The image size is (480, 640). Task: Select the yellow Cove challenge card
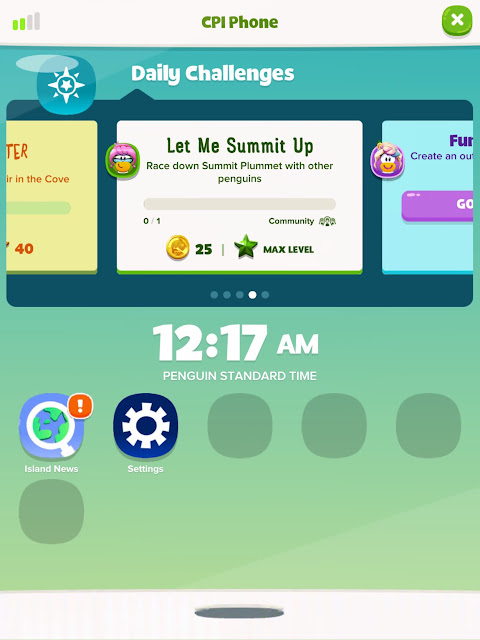point(52,197)
